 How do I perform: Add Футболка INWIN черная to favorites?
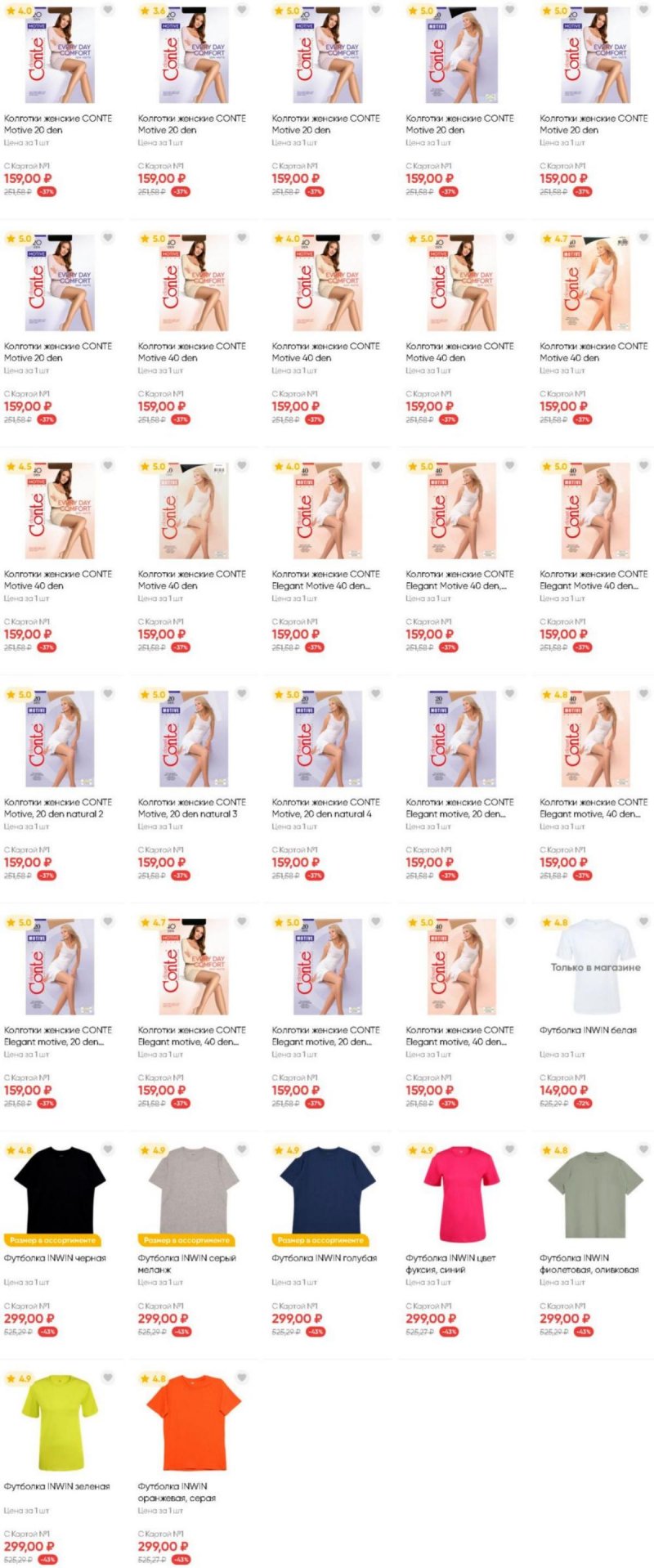[x=108, y=1149]
